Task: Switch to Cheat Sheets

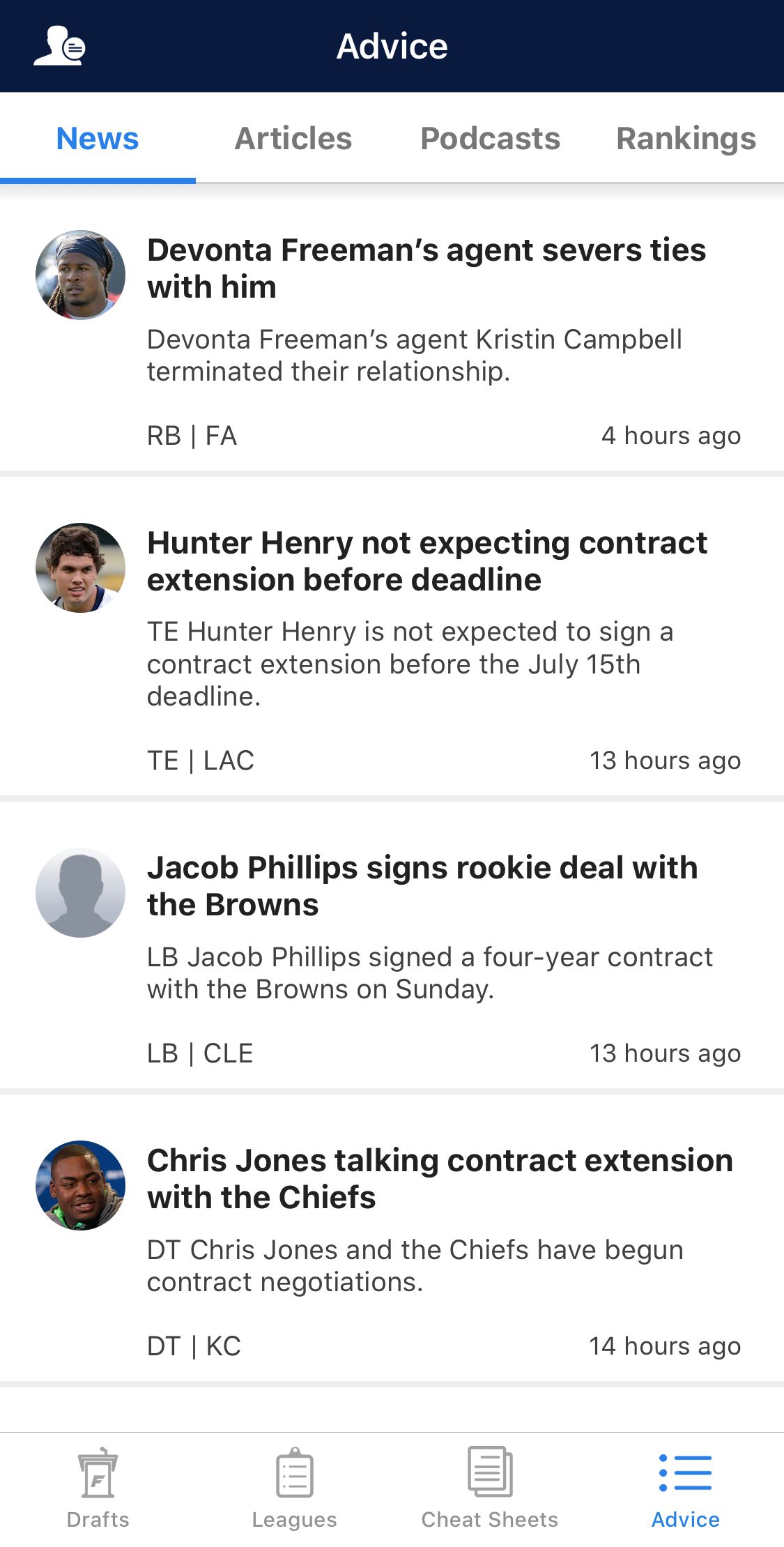Action: 490,1488
